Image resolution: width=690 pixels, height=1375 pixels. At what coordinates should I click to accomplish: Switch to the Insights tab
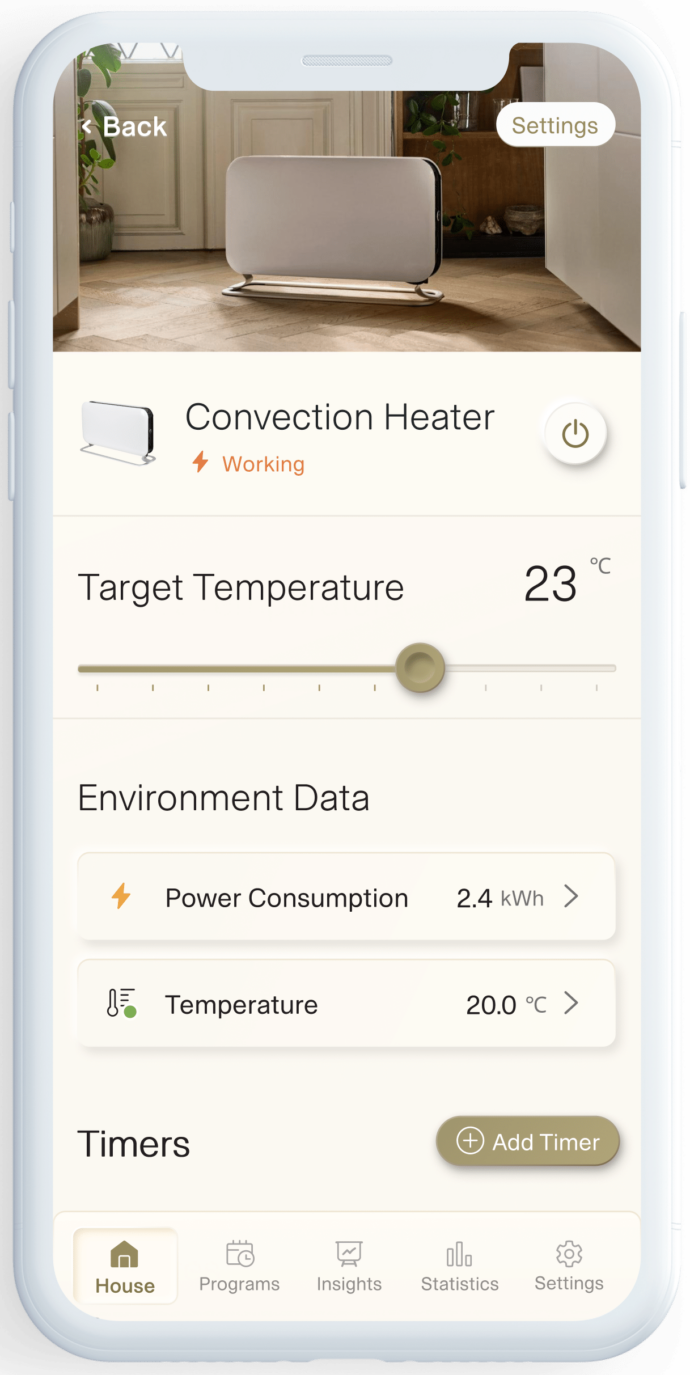pyautogui.click(x=349, y=1267)
